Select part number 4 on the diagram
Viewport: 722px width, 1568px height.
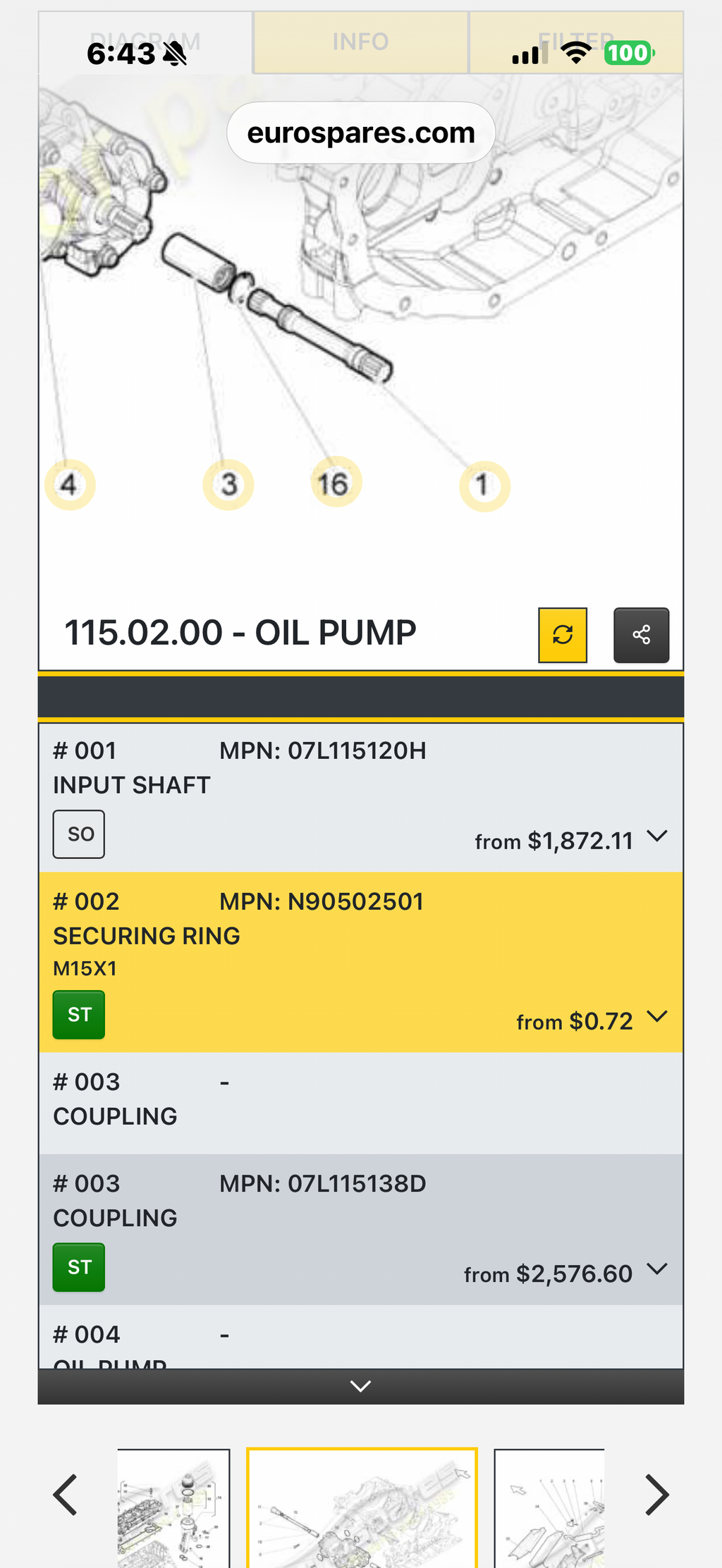click(x=69, y=485)
